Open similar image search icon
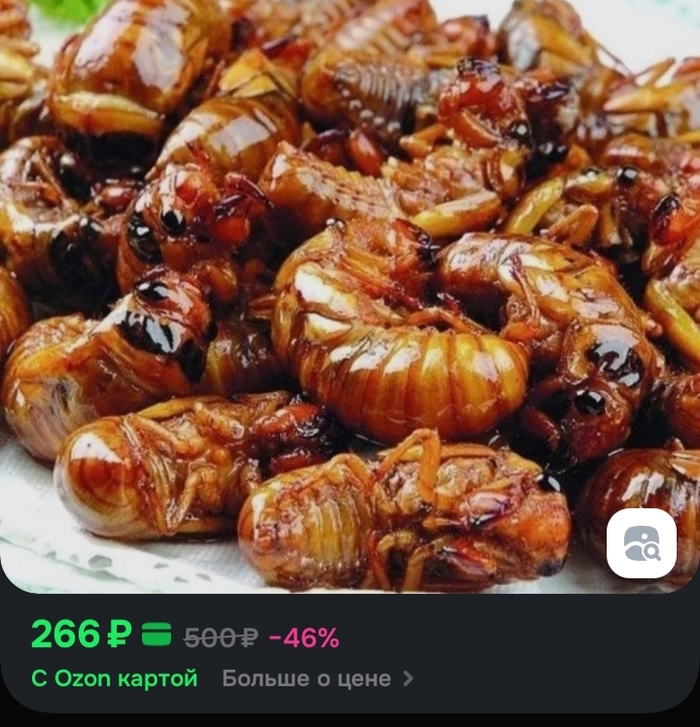Screen dimensions: 700x727 pos(641,543)
